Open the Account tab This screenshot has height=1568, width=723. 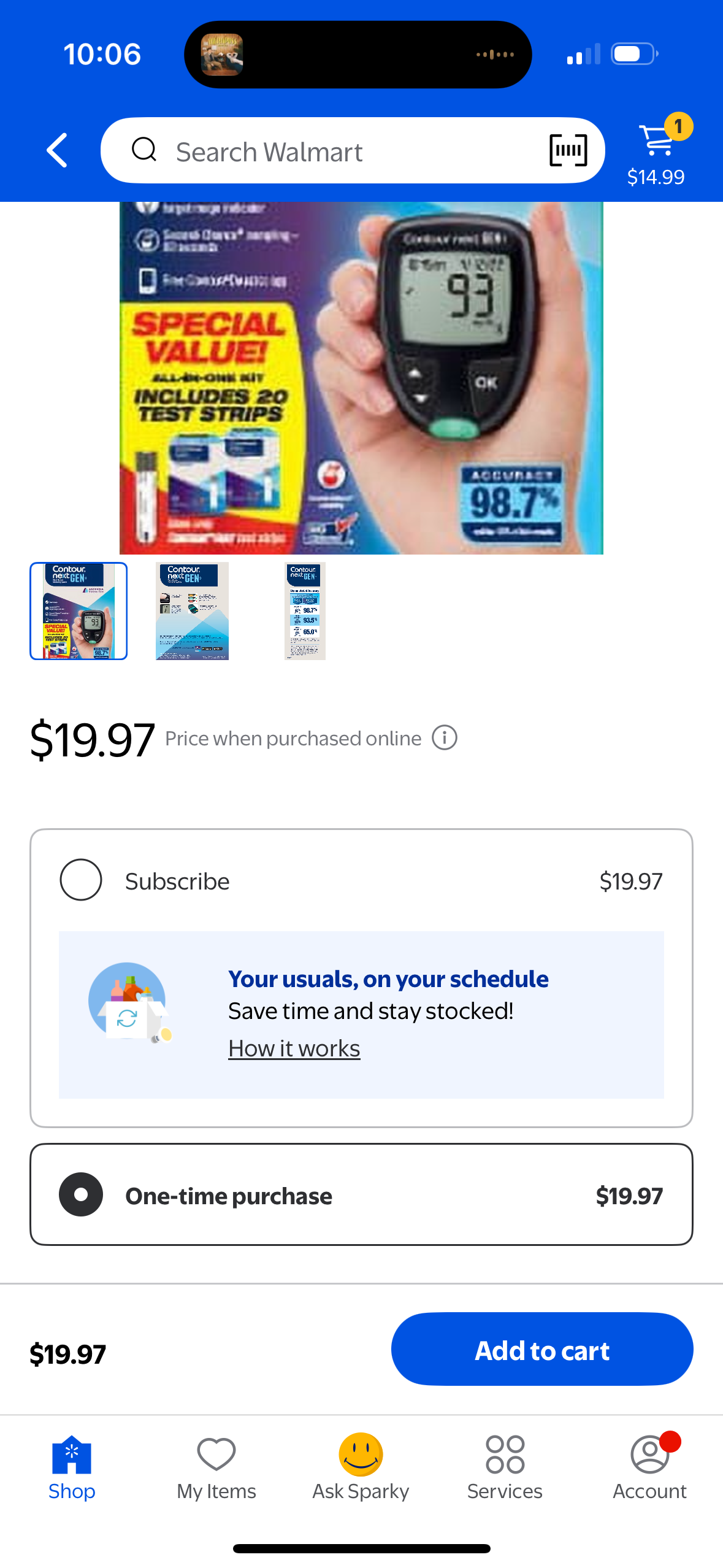649,1467
